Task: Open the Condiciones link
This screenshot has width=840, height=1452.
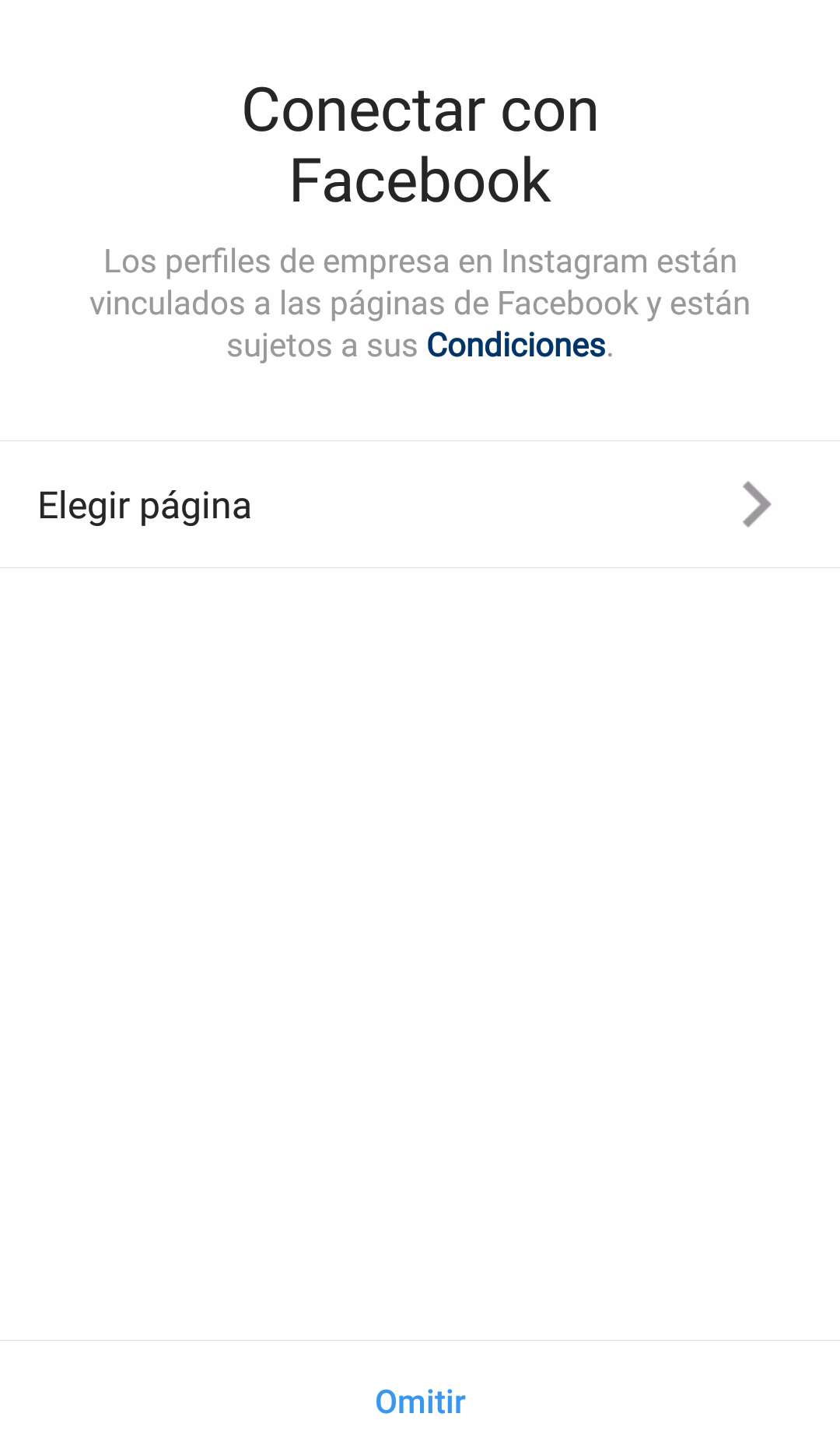Action: point(516,345)
